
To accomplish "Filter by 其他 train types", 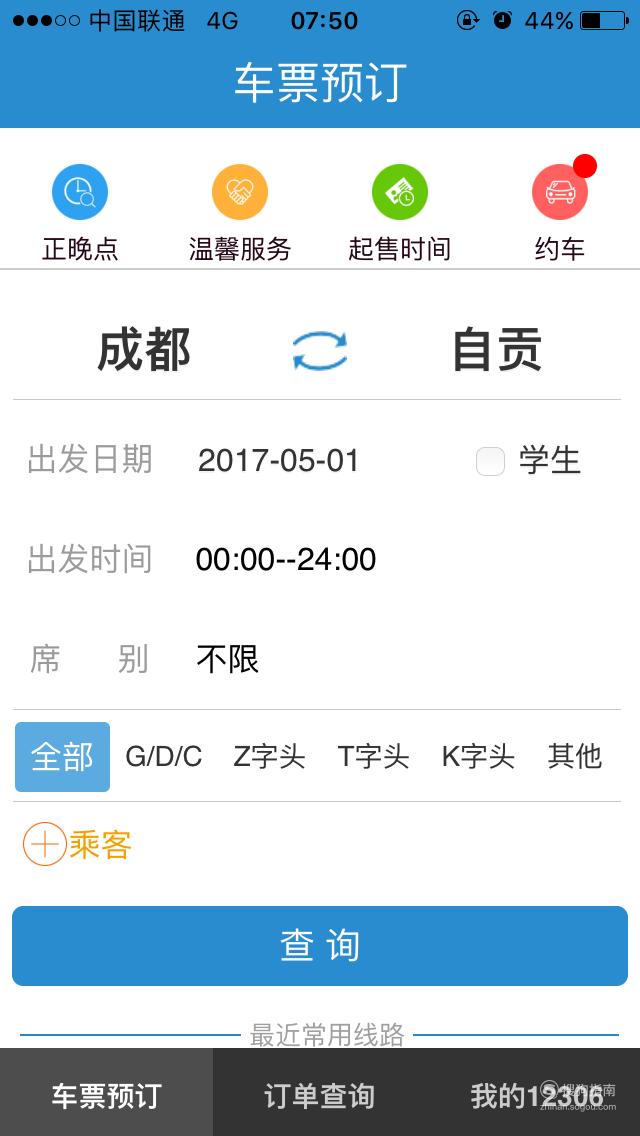I will tap(575, 757).
